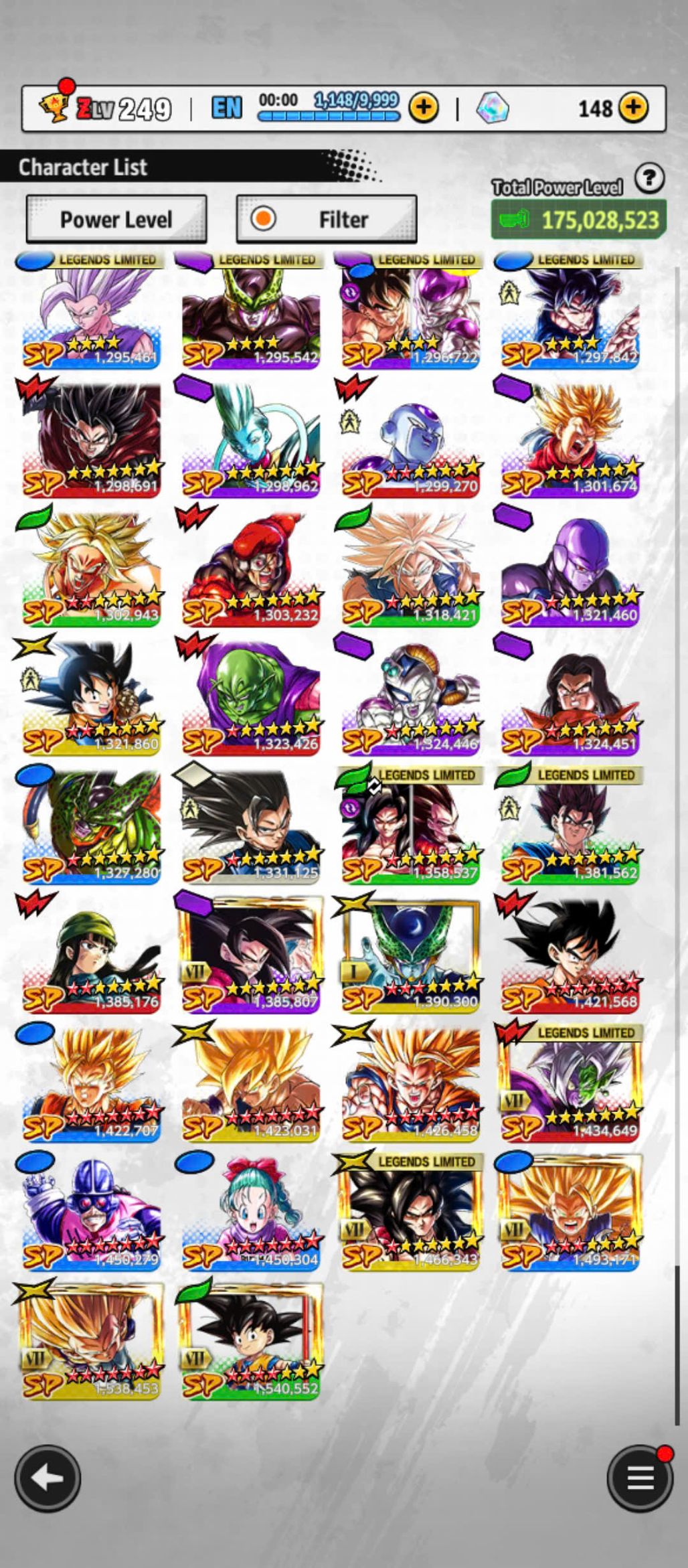Open the hamburger menu button
The width and height of the screenshot is (688, 1568).
639,1478
